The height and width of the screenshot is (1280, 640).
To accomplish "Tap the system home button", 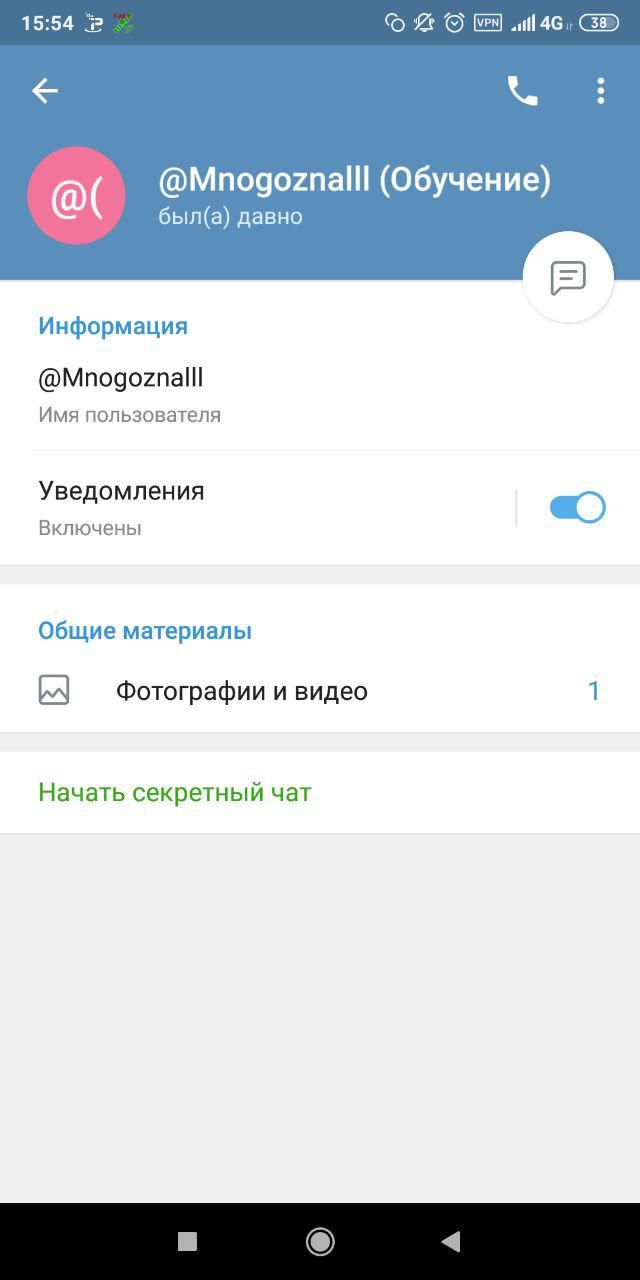I will tap(320, 1241).
